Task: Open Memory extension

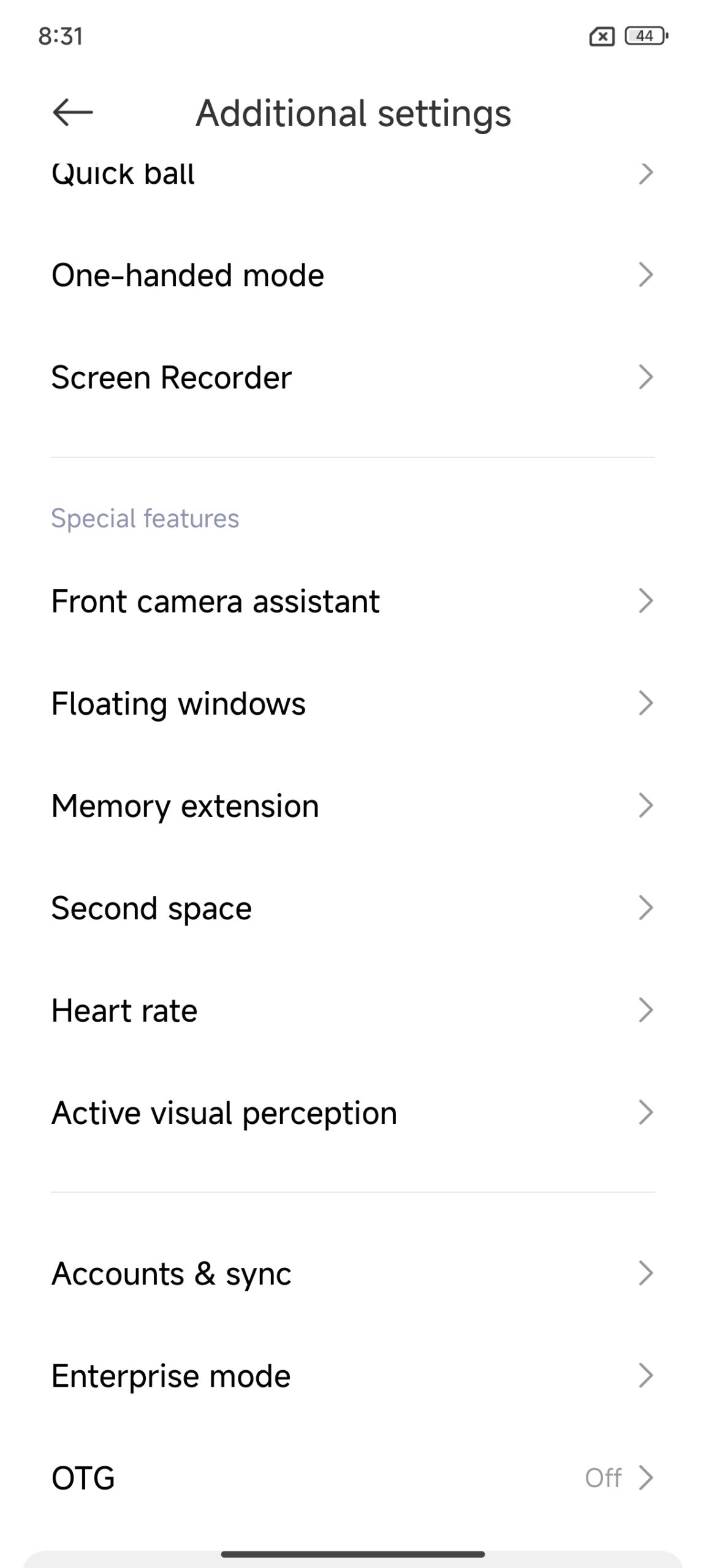Action: [x=353, y=805]
